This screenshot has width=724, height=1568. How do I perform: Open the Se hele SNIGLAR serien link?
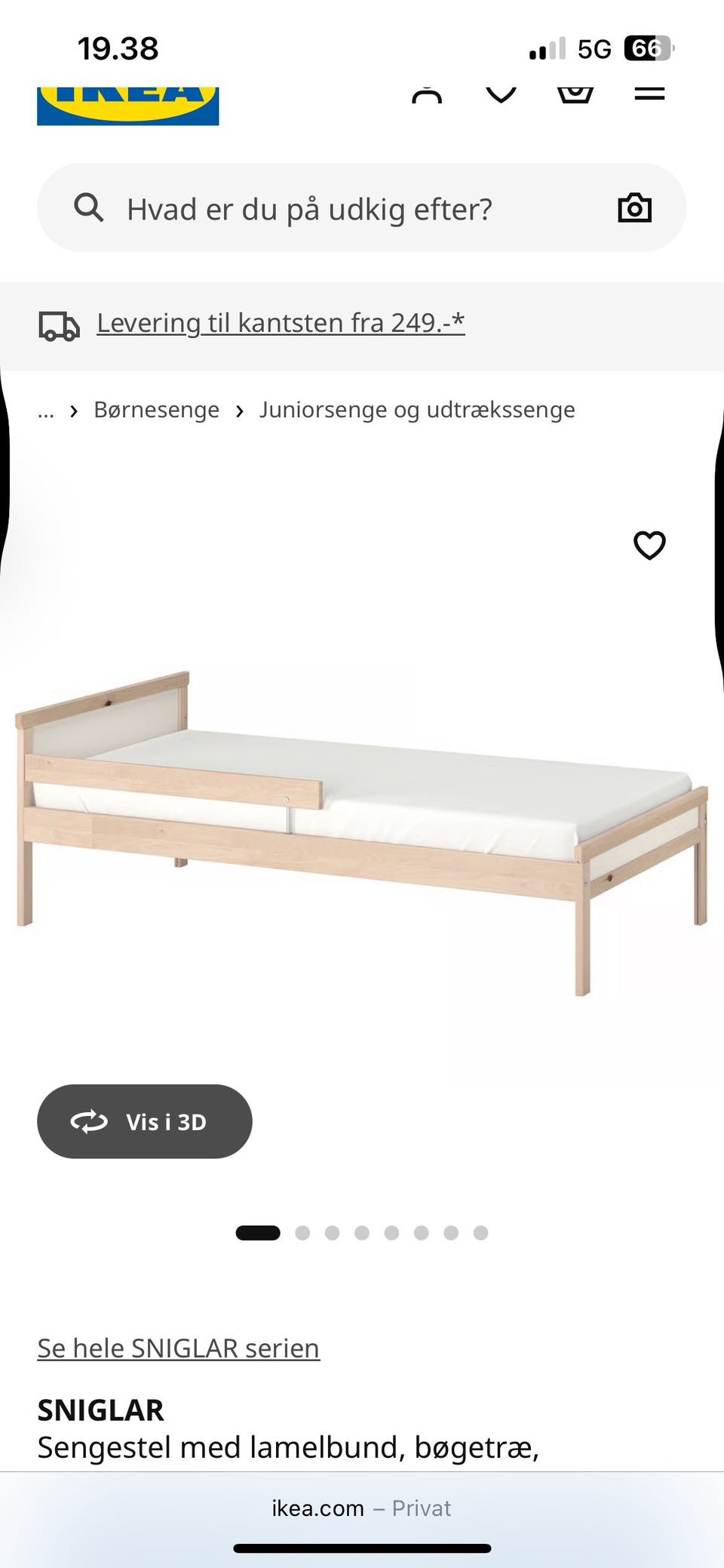(178, 1348)
